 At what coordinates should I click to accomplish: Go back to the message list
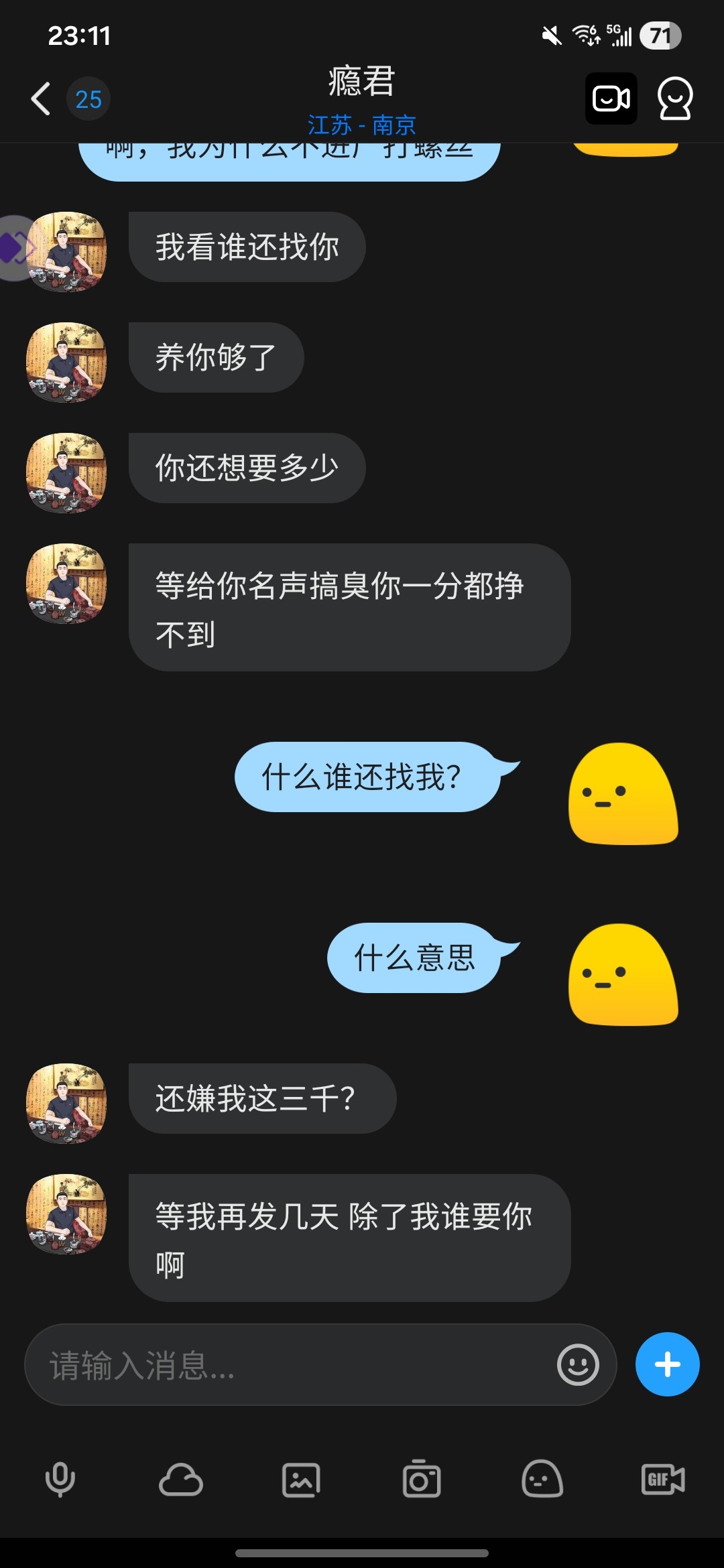42,99
